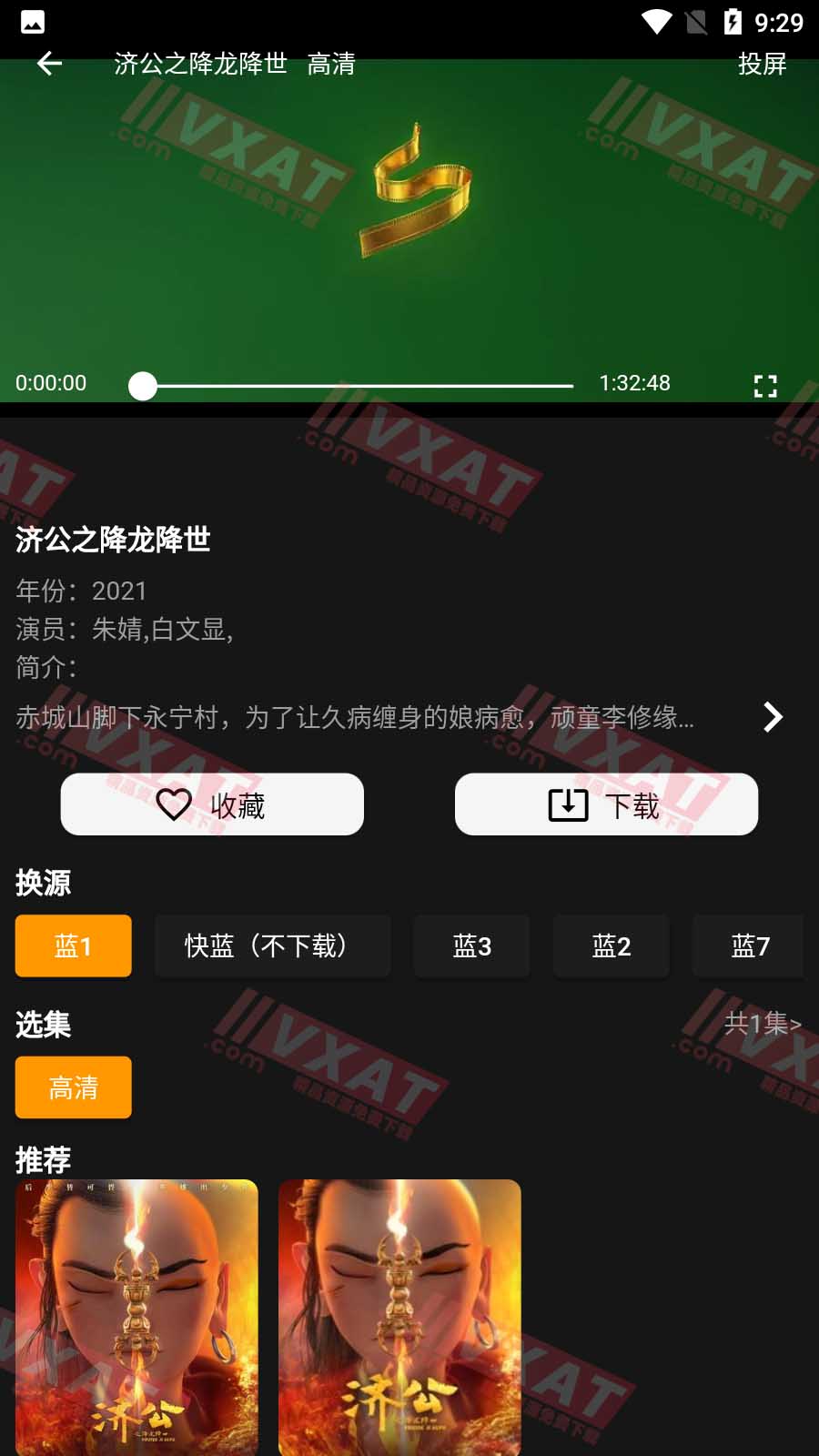Go back using the arrow icon
Screen dimensions: 819x1456
click(49, 64)
